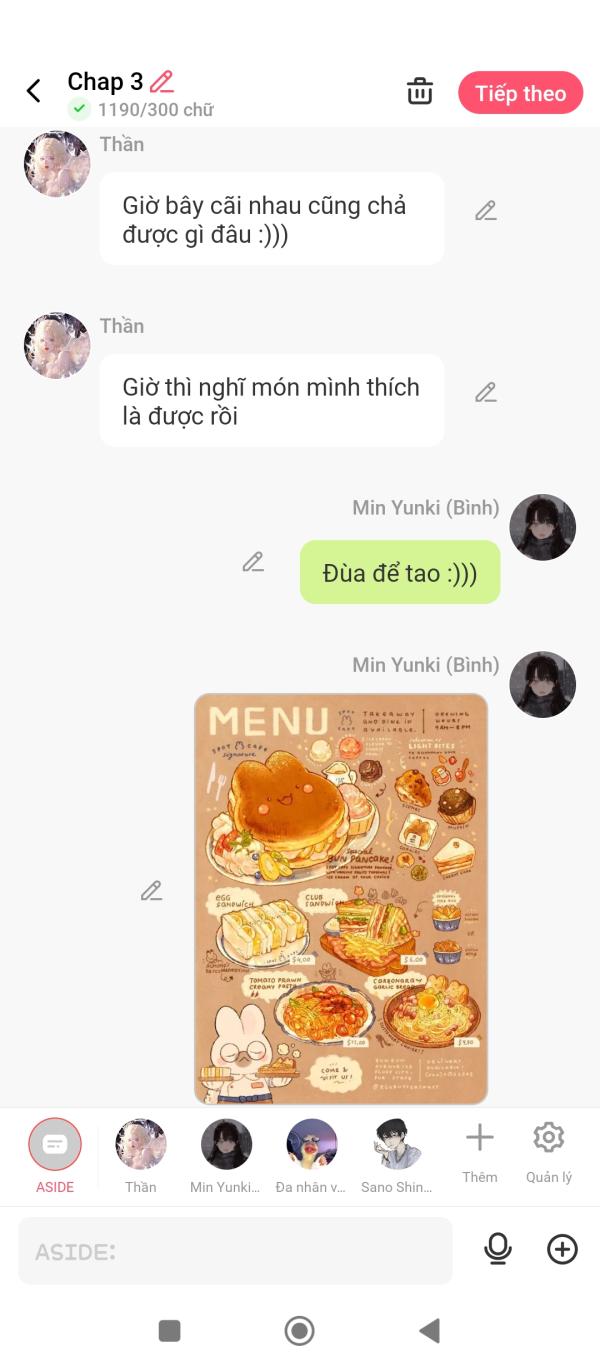The image size is (600, 1367).
Task: Edit the menu image message
Action: pyautogui.click(x=151, y=891)
